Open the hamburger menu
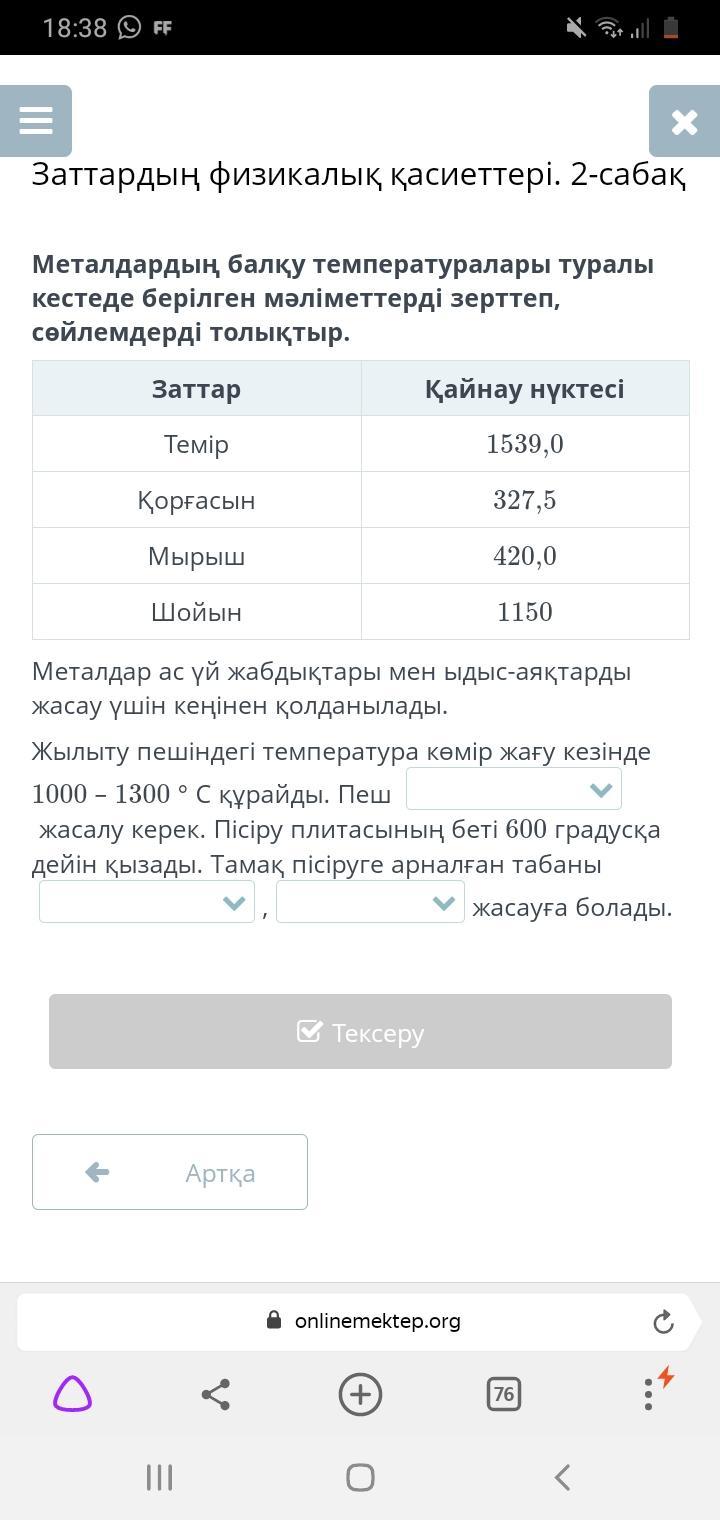Screen dimensions: 720x1520 coord(36,121)
